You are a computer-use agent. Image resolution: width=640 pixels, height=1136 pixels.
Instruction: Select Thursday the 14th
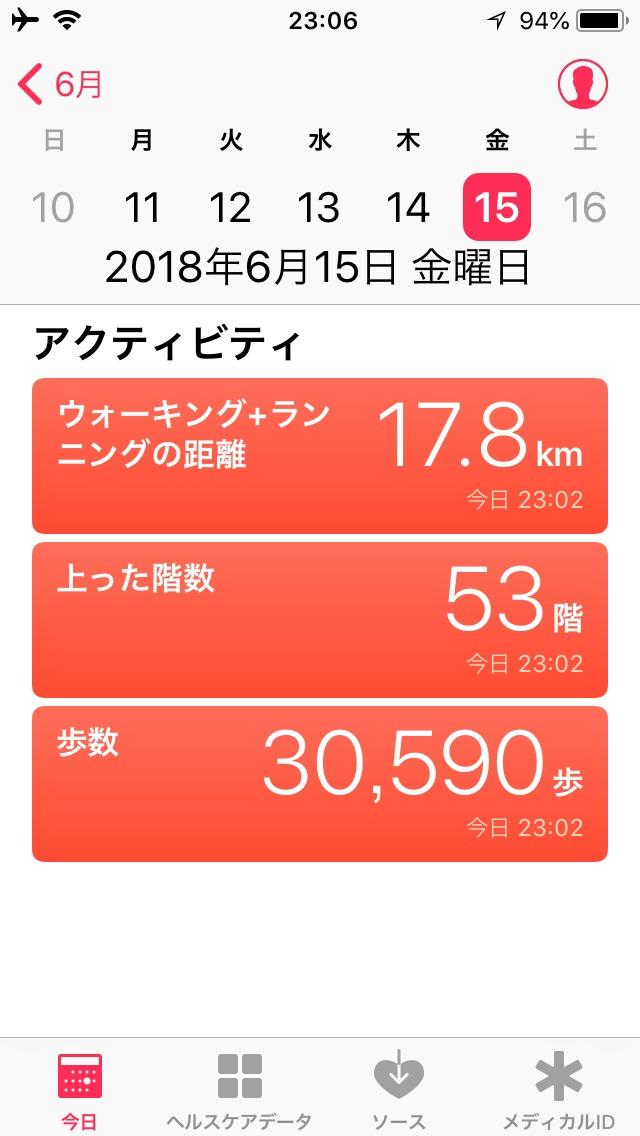[408, 207]
